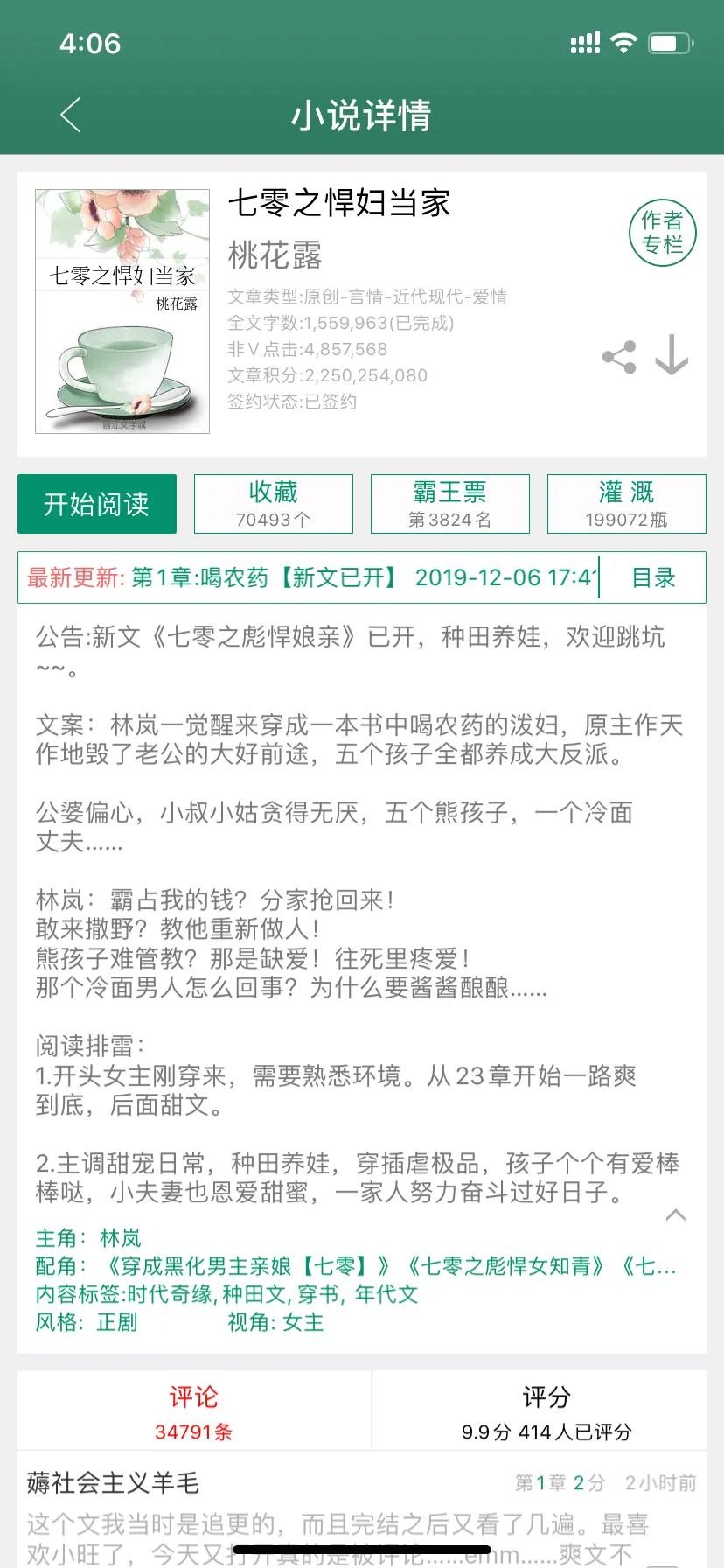Go back from novel details
This screenshot has height=1568, width=724.
click(71, 115)
